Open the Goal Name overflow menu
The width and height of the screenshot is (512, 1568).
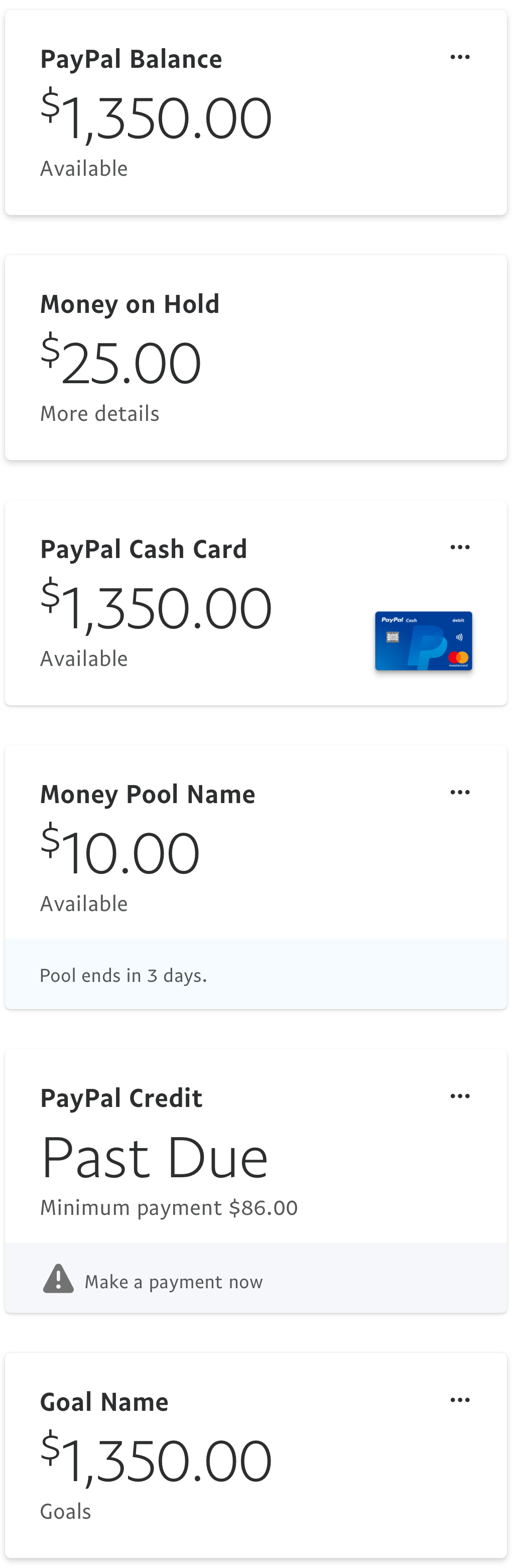(x=460, y=1399)
